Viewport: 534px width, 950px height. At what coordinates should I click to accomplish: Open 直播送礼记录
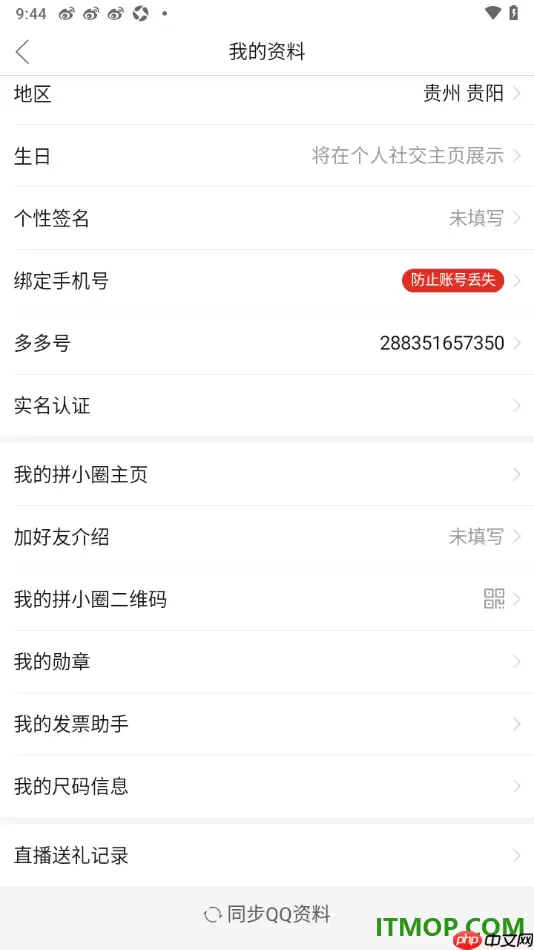click(x=267, y=855)
